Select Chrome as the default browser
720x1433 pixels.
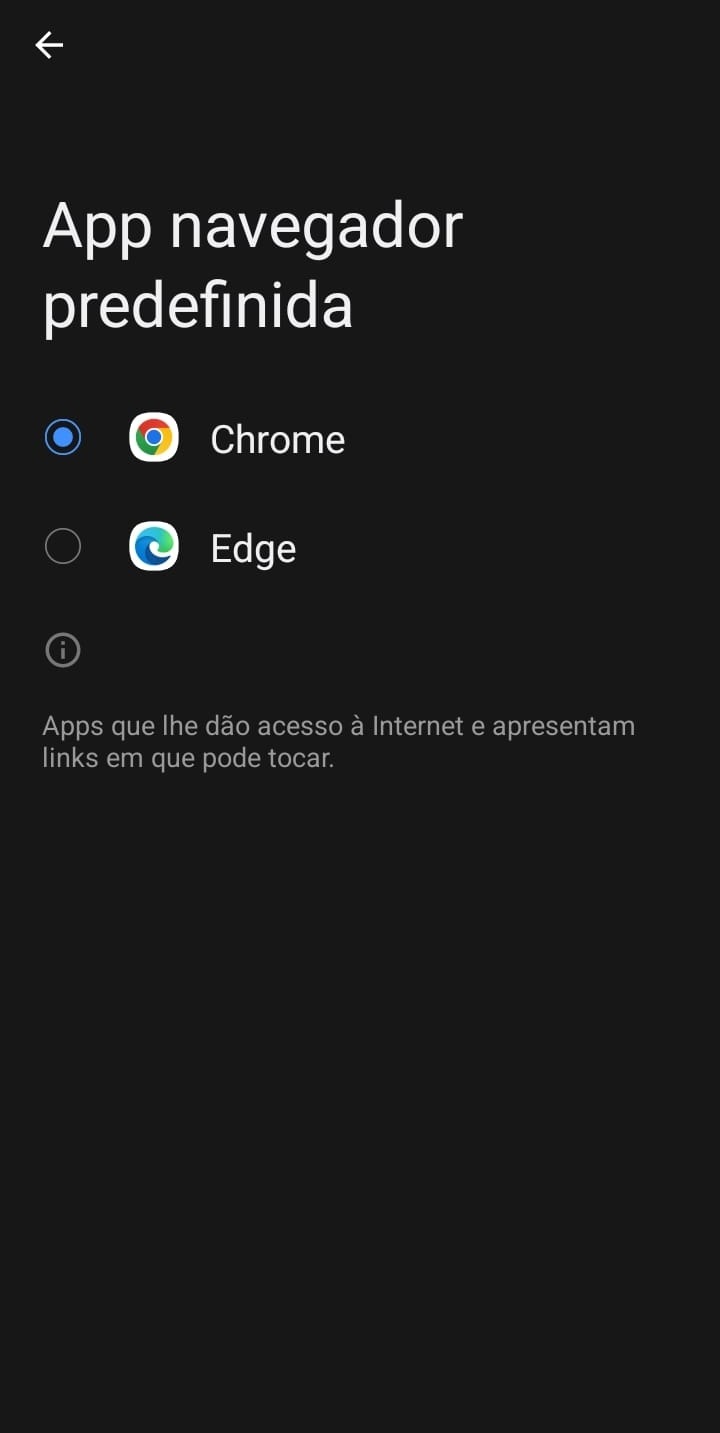pyautogui.click(x=360, y=438)
